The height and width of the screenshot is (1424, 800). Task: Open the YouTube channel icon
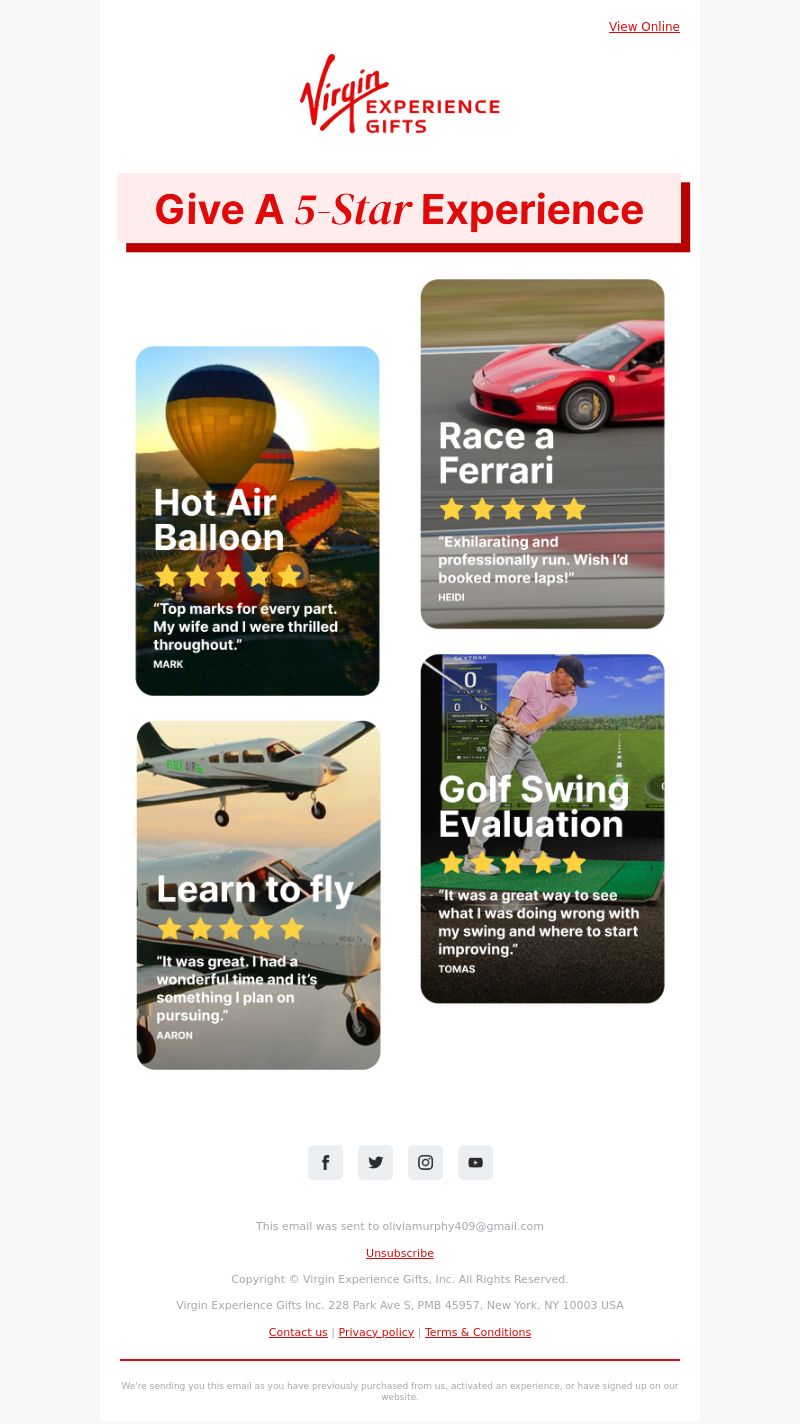475,1162
